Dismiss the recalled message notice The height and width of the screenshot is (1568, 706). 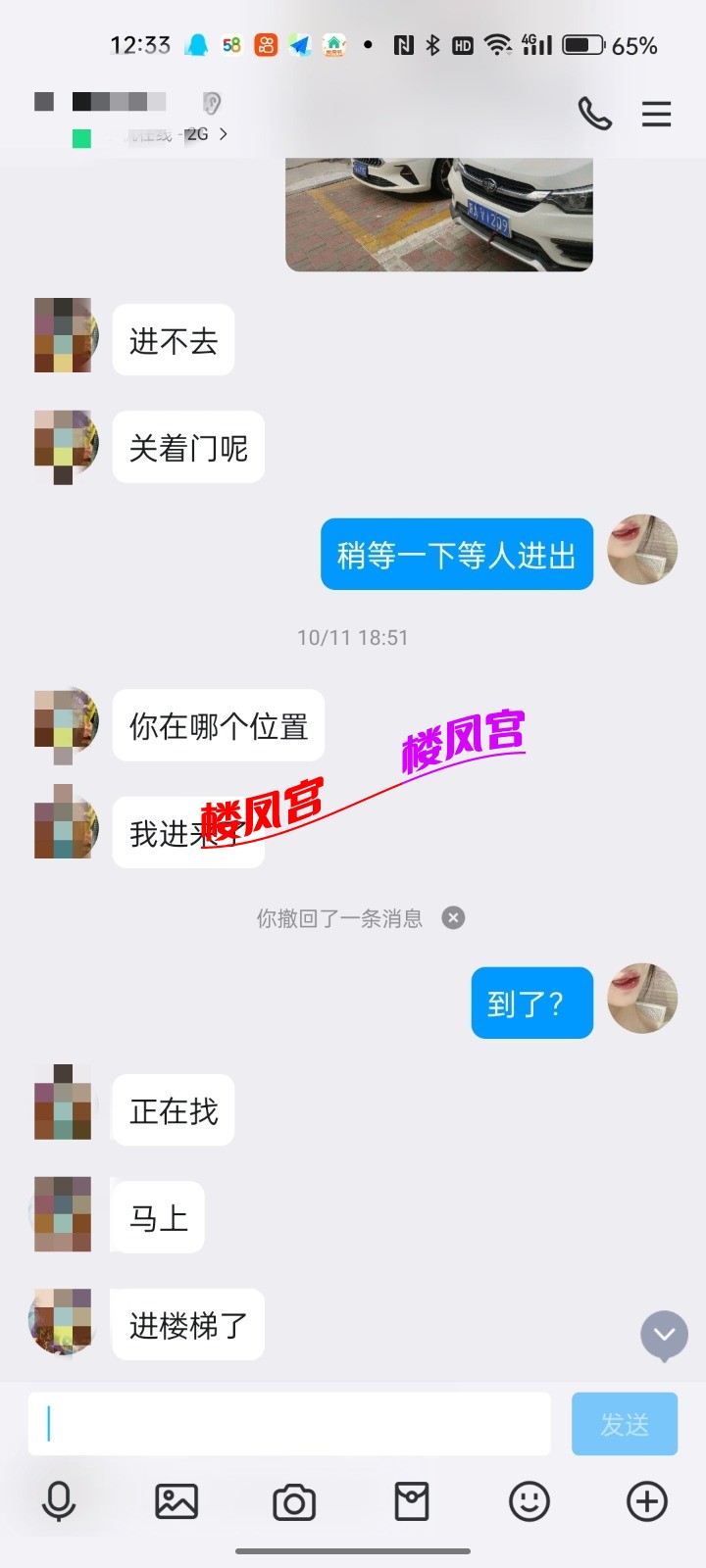(453, 918)
